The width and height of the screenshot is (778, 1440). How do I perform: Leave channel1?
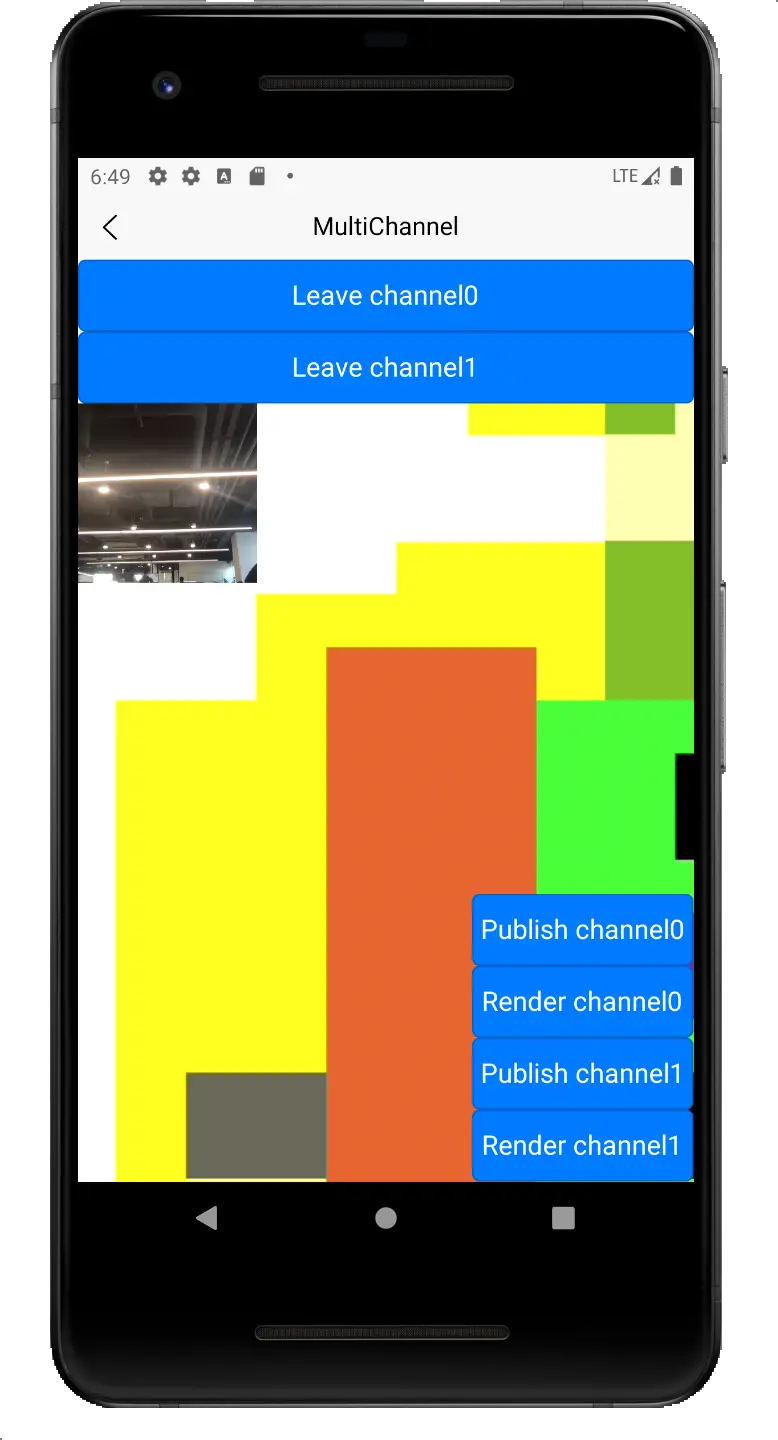coord(385,368)
